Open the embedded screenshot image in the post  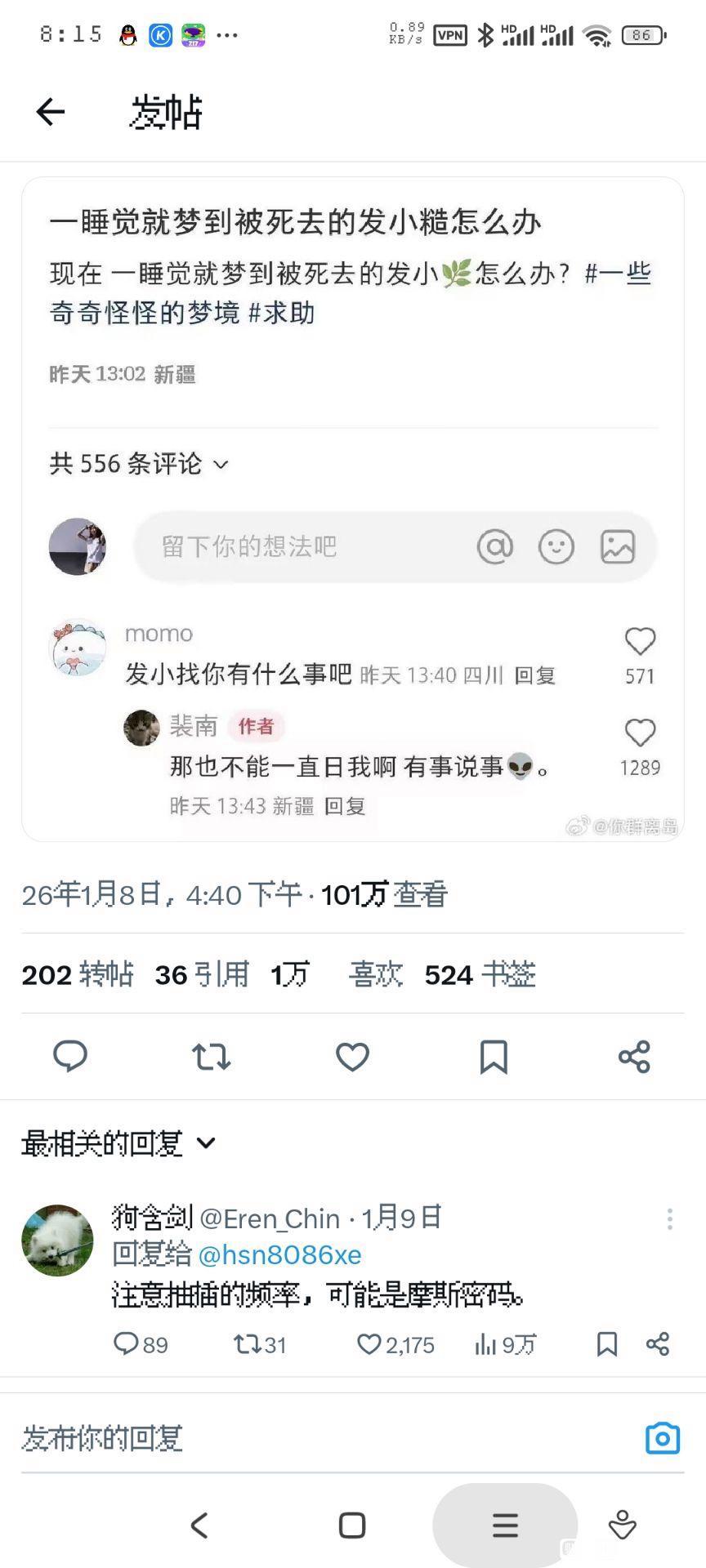pos(352,508)
